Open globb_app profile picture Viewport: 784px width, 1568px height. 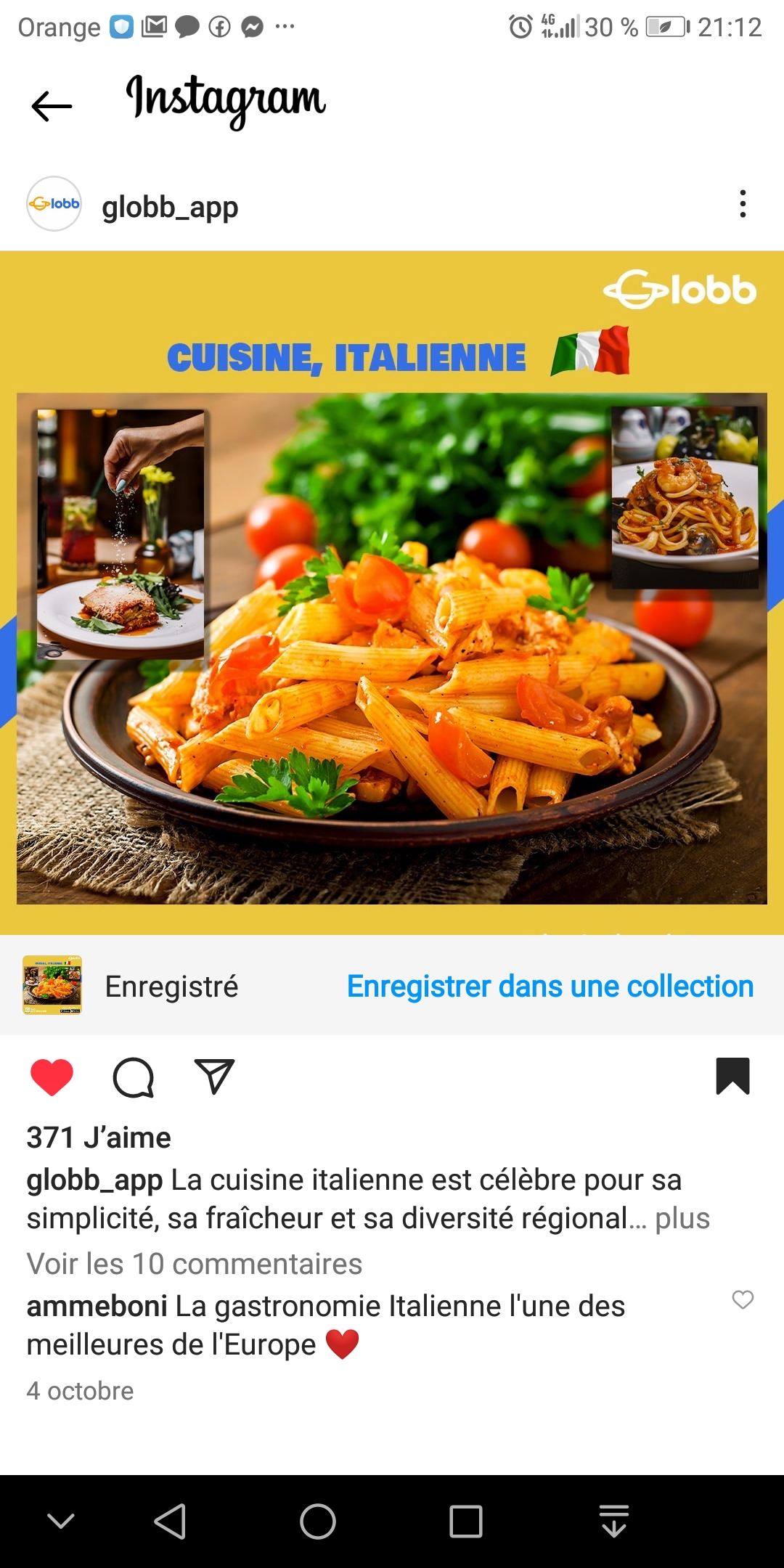click(x=54, y=204)
